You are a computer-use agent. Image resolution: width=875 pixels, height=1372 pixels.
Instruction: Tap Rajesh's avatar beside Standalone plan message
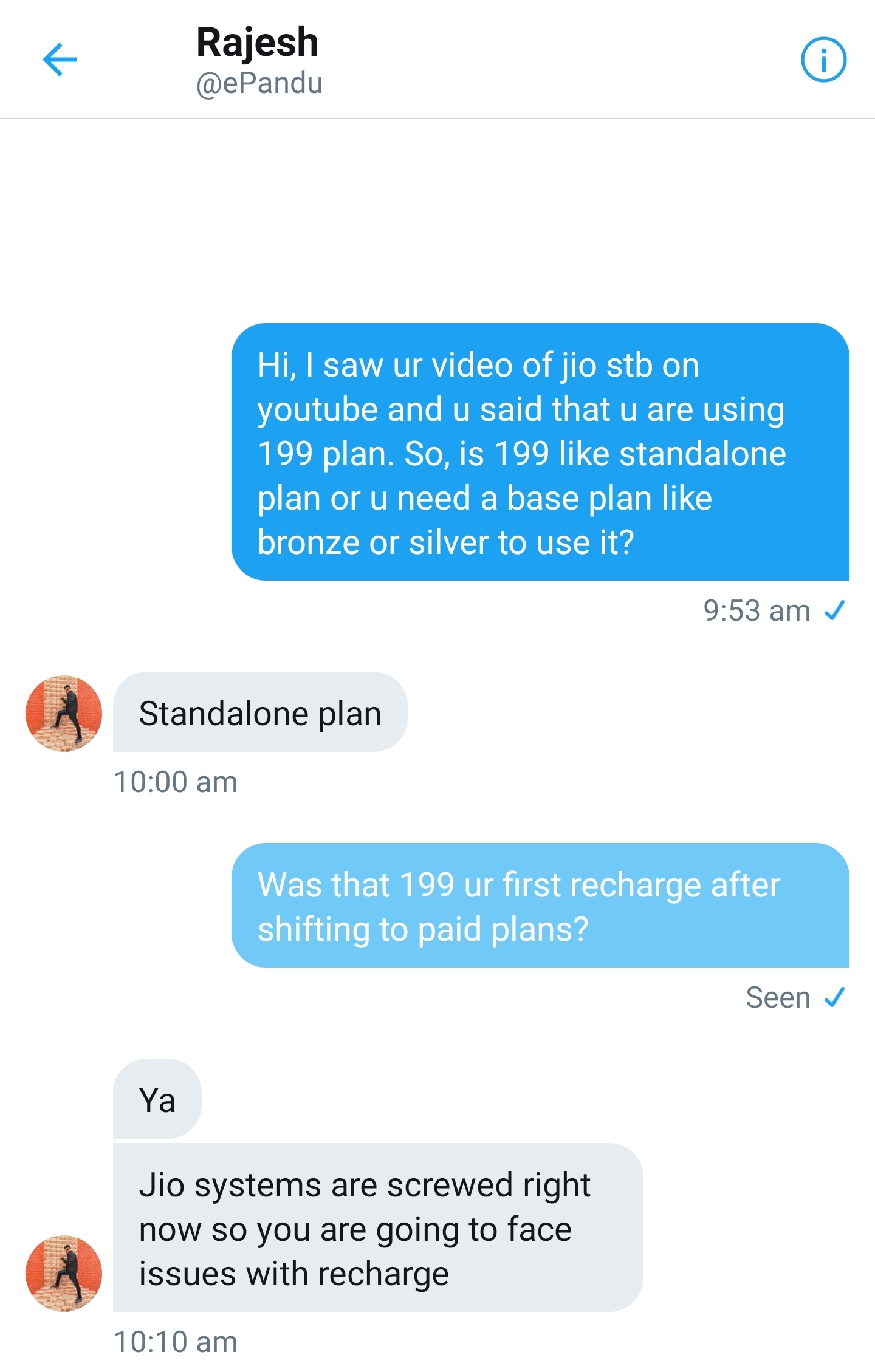click(x=64, y=713)
